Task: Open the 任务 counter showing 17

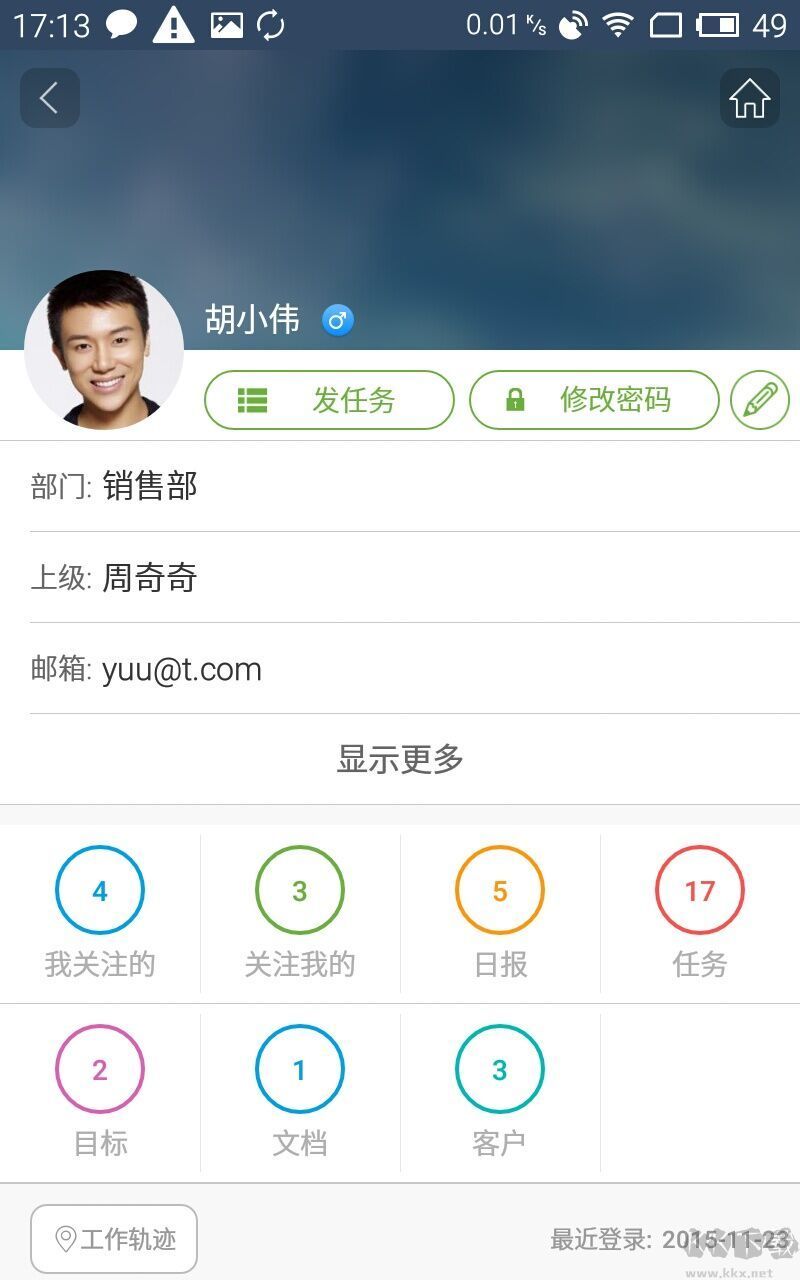Action: [700, 890]
